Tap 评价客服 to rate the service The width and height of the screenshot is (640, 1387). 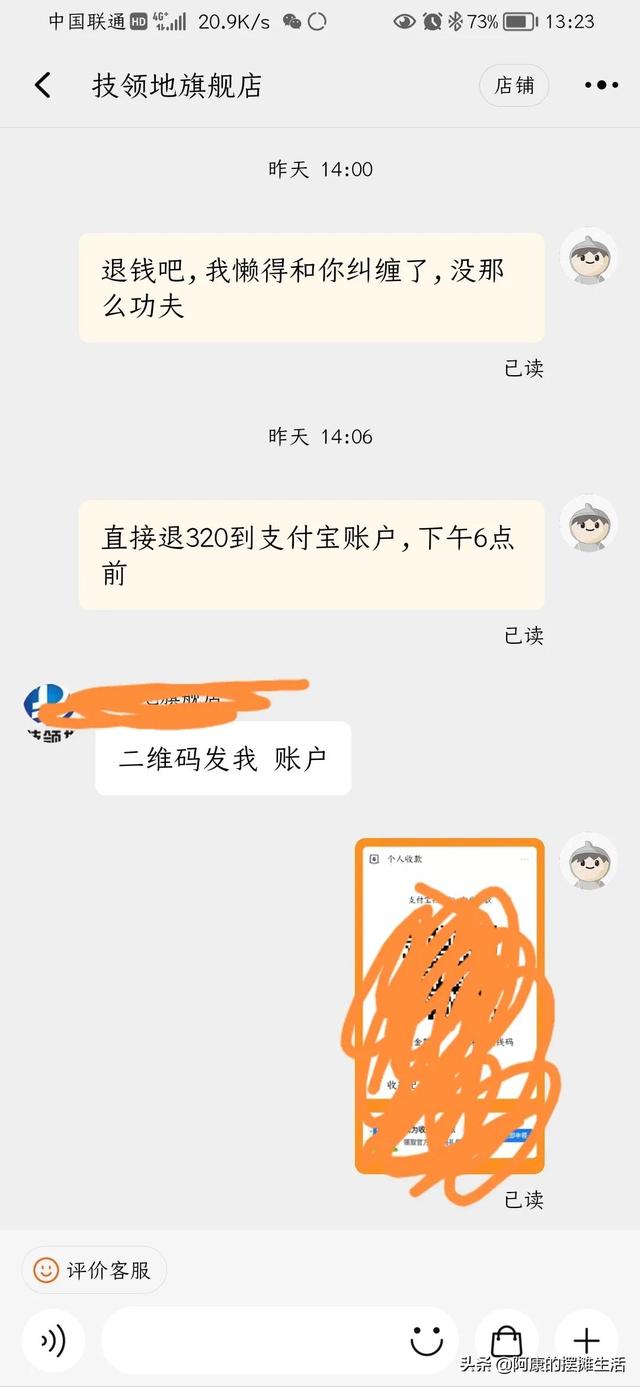tap(93, 1270)
